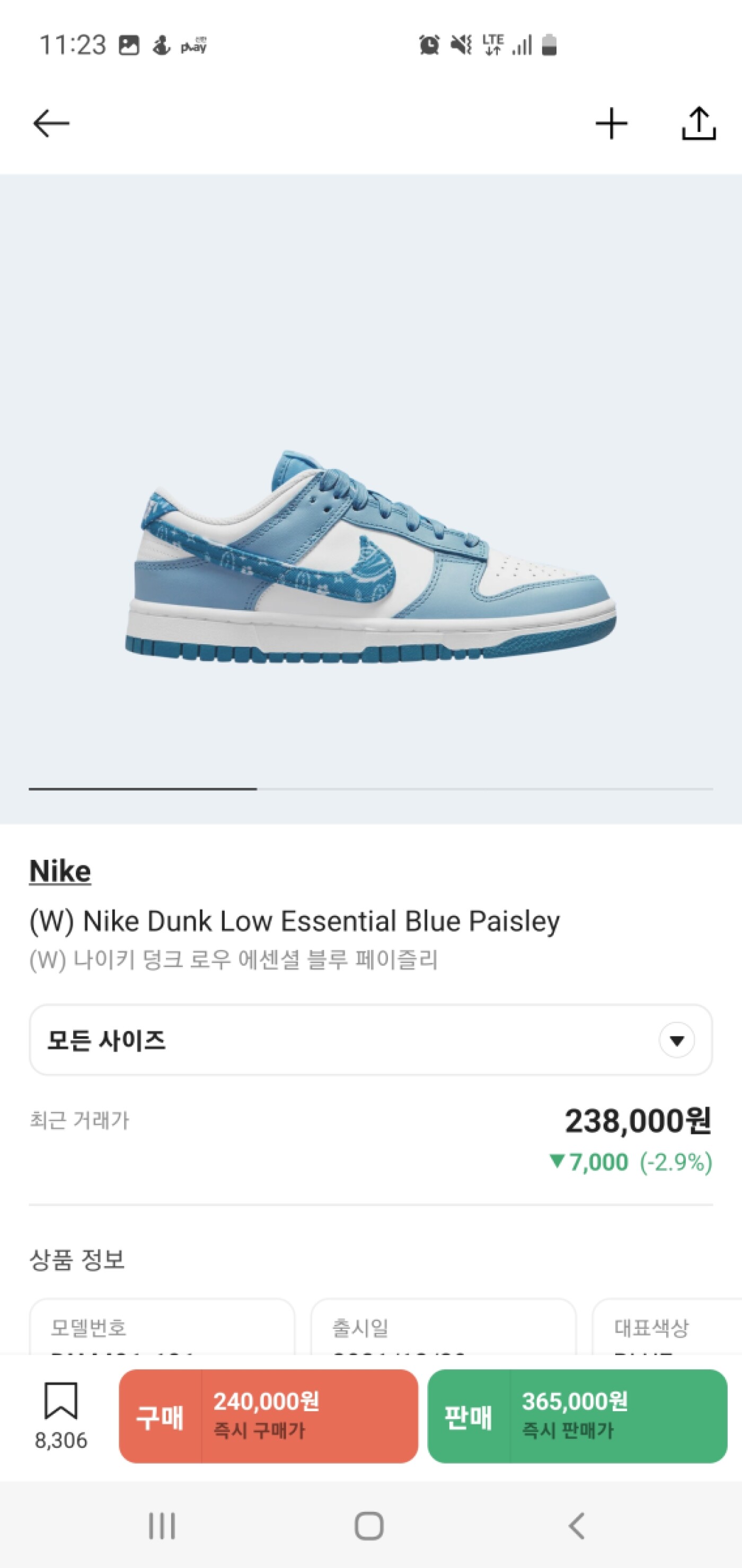742x1568 pixels.
Task: Open recent apps from the navigation bar
Action: (x=162, y=1526)
